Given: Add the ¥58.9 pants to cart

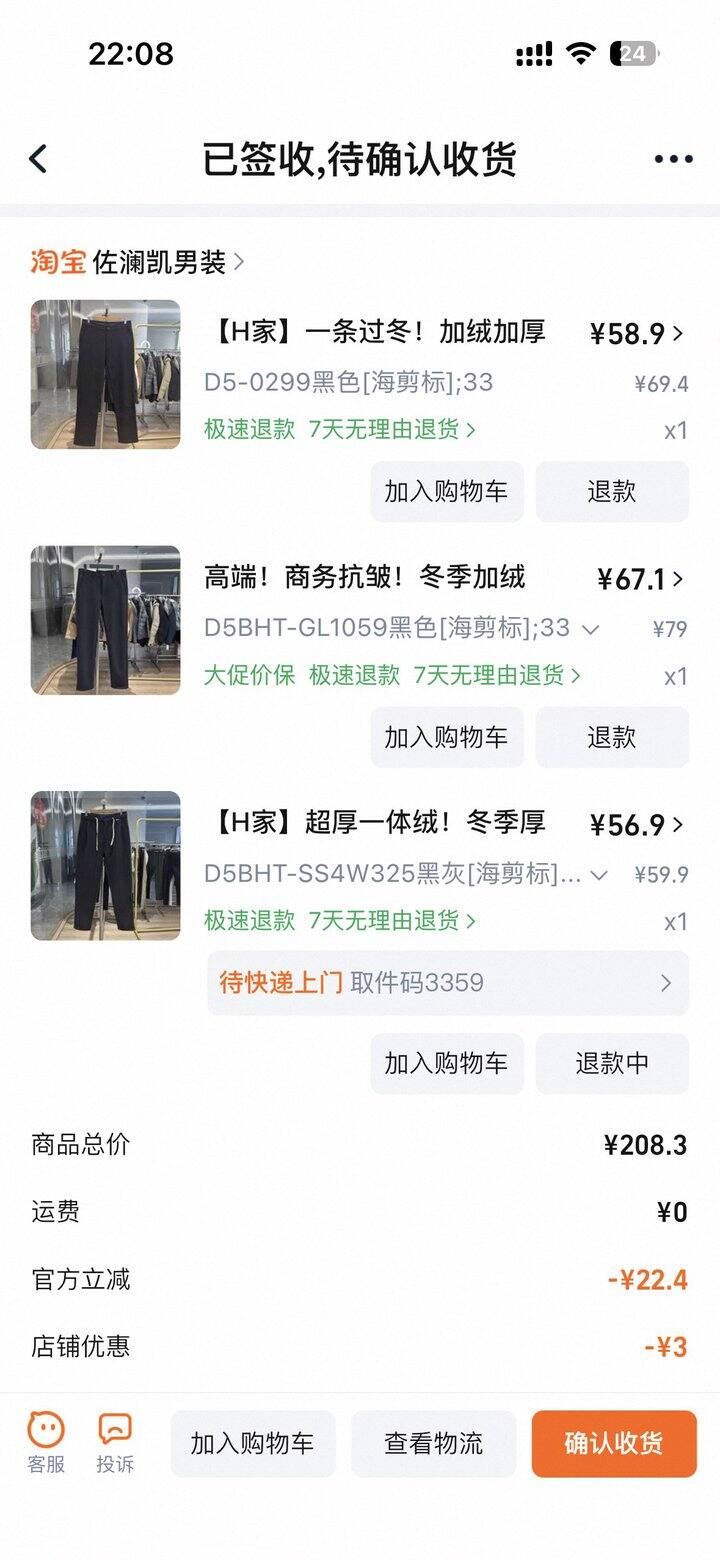Looking at the screenshot, I should point(446,491).
